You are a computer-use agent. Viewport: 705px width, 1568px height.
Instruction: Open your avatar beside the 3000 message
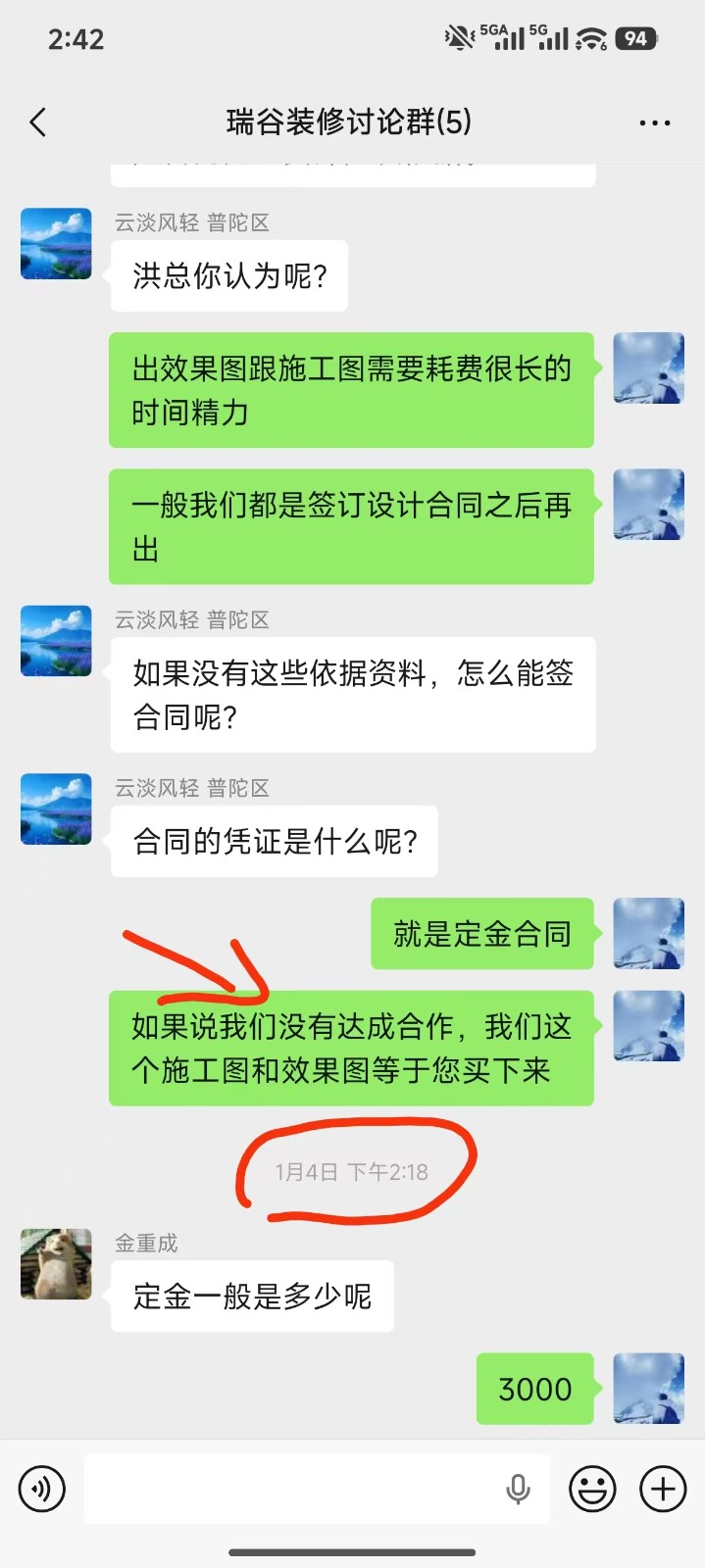648,1389
